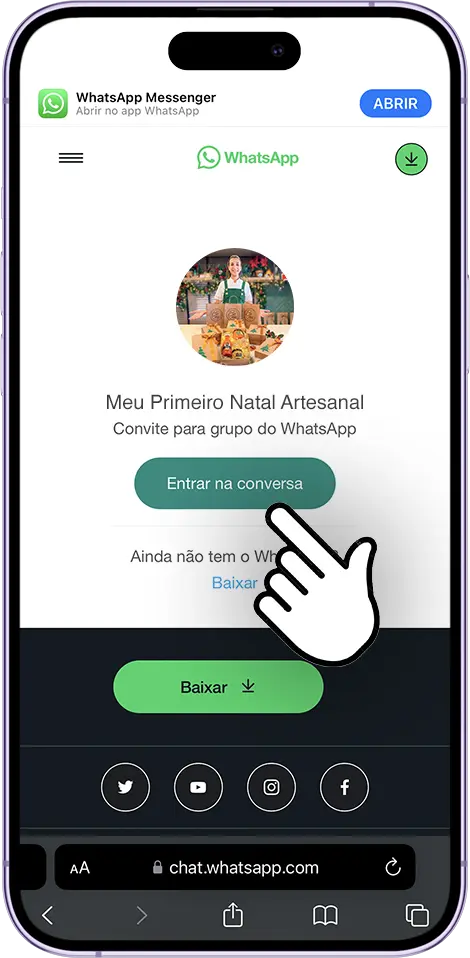Image resolution: width=470 pixels, height=958 pixels.
Task: Tap the green download icon in header
Action: pyautogui.click(x=411, y=159)
